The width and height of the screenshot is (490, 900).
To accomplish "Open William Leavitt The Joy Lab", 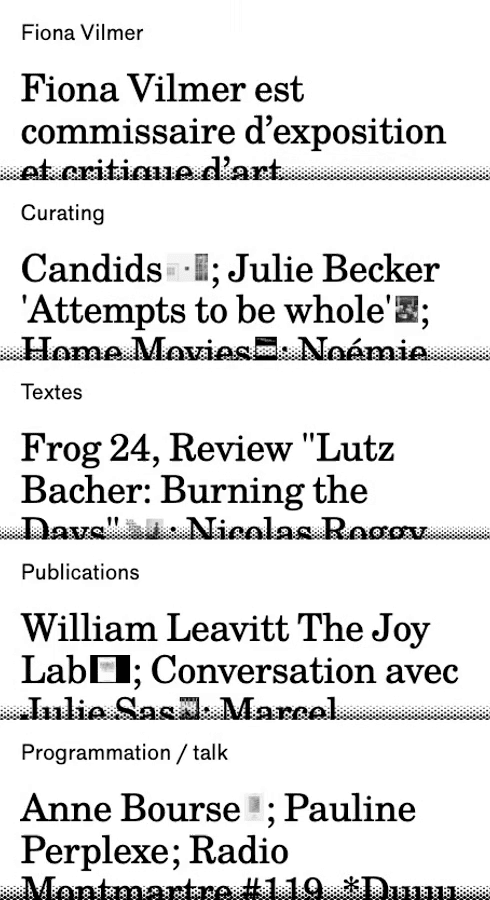I will point(225,650).
